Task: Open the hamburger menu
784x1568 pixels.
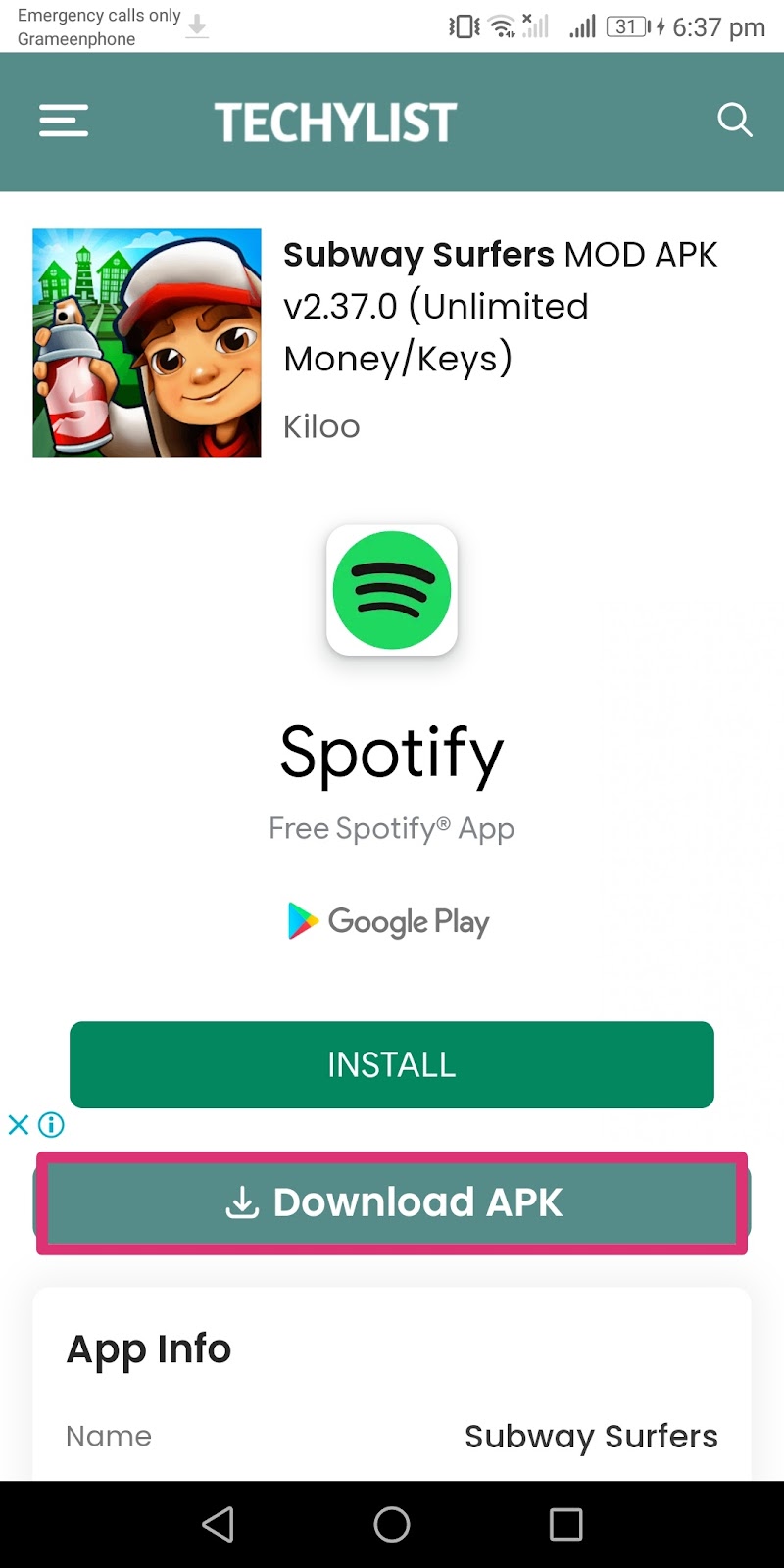Action: [x=64, y=121]
